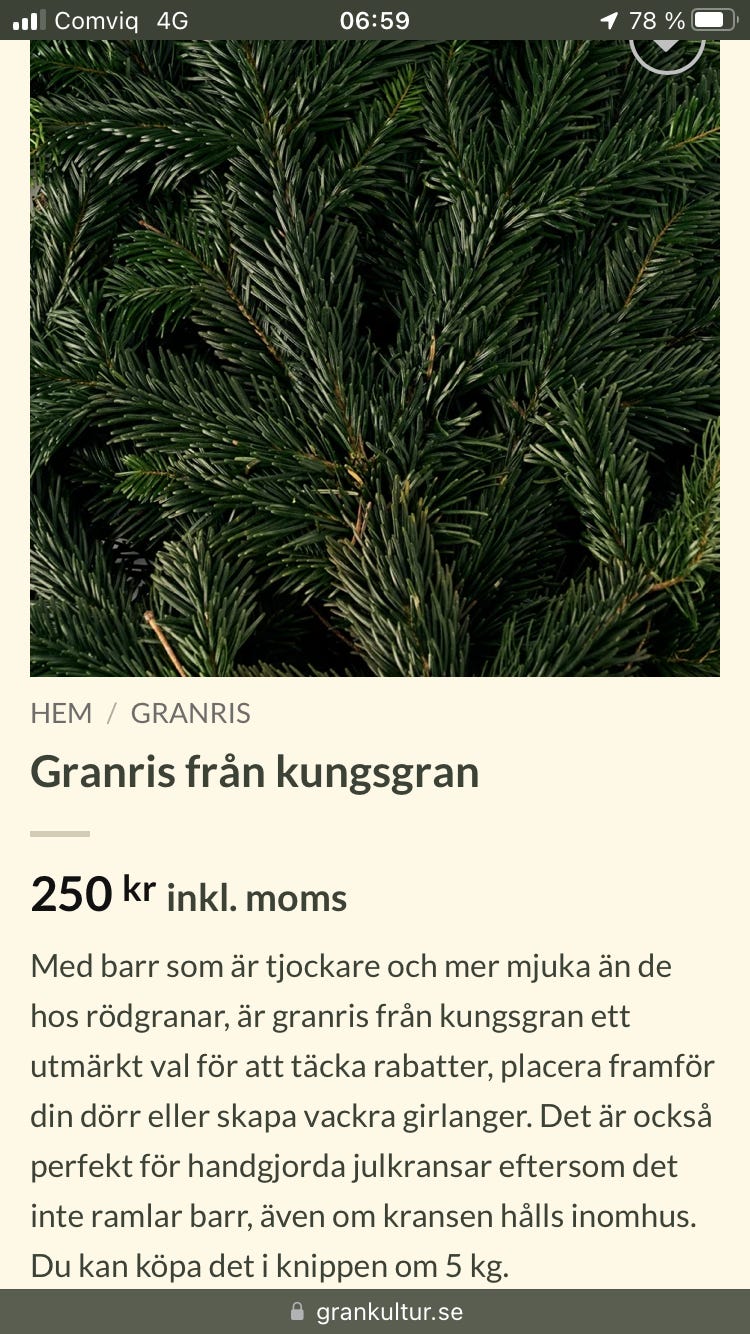
Task: Tap the inkl. moms text
Action: (257, 898)
